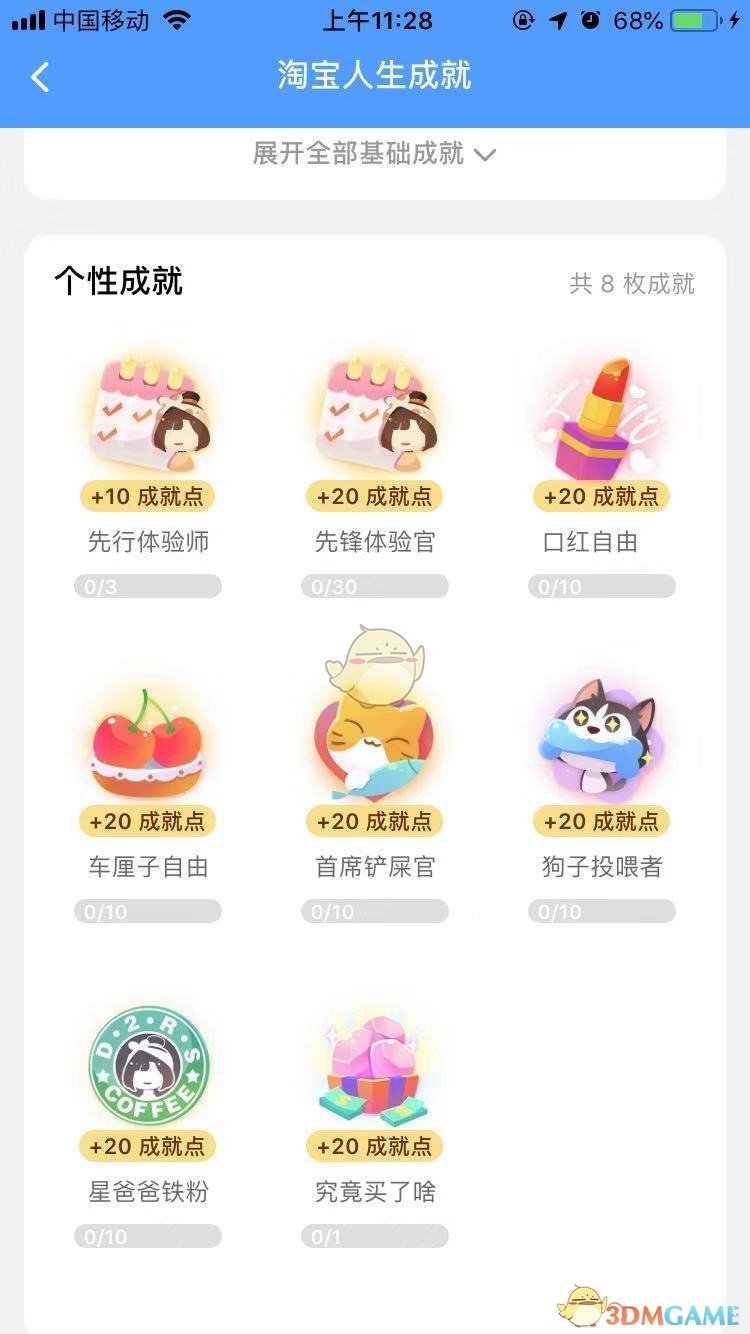Tap the 星爸爸铁粉 coffee badge

148,1065
